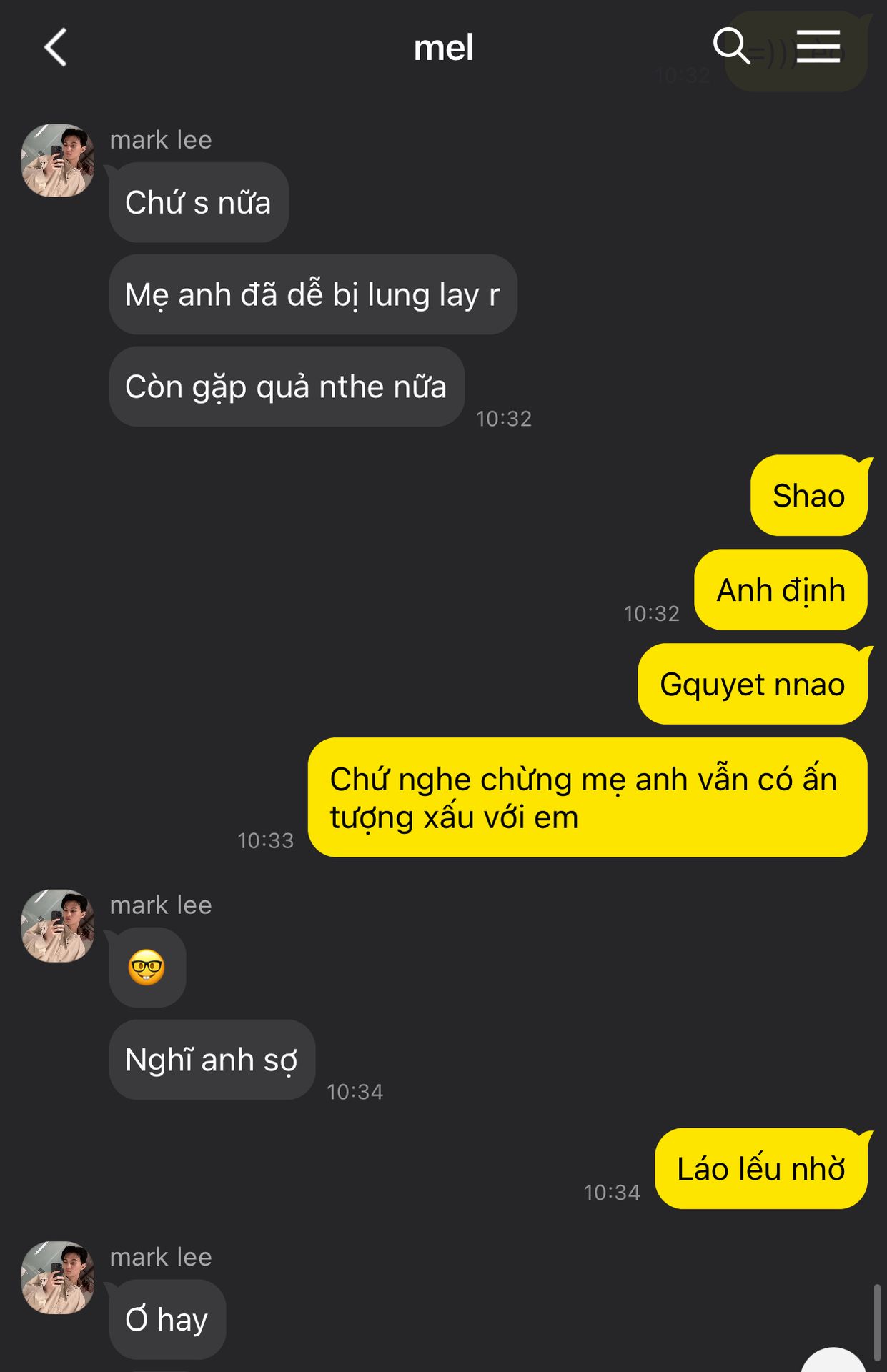This screenshot has width=887, height=1372.
Task: Open mark lee's avatar next to the nerd emoji
Action: [58, 925]
